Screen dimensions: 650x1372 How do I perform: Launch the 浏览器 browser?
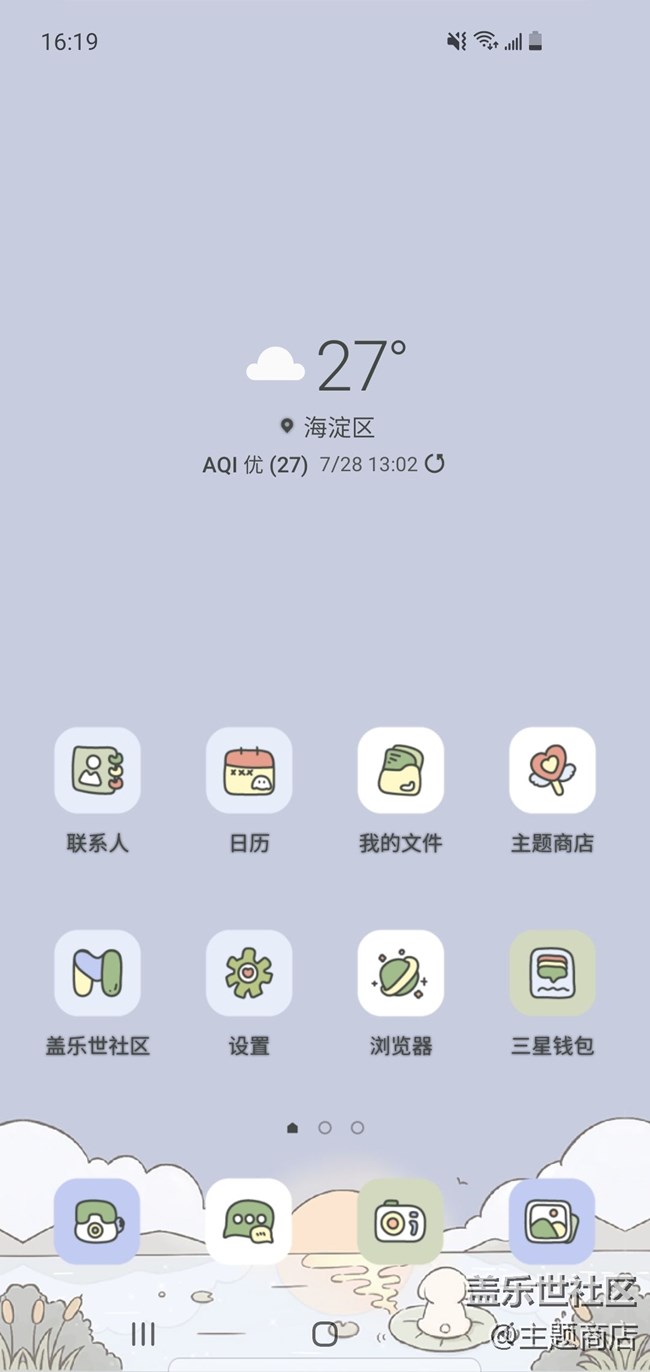401,973
